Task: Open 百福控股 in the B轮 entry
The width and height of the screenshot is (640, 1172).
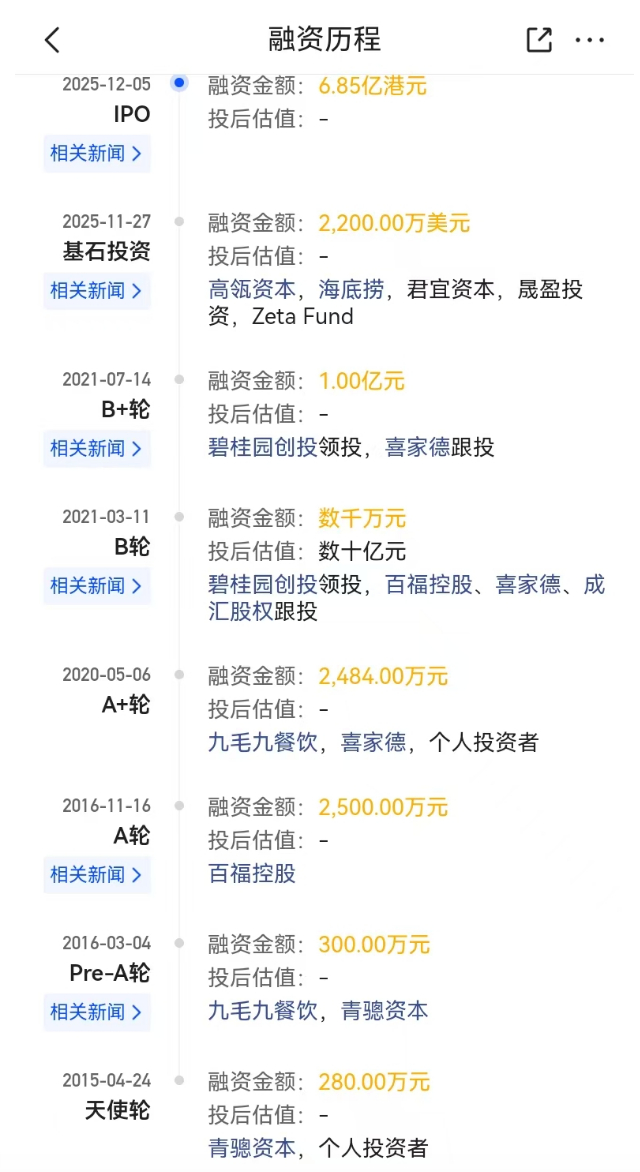Action: tap(429, 585)
